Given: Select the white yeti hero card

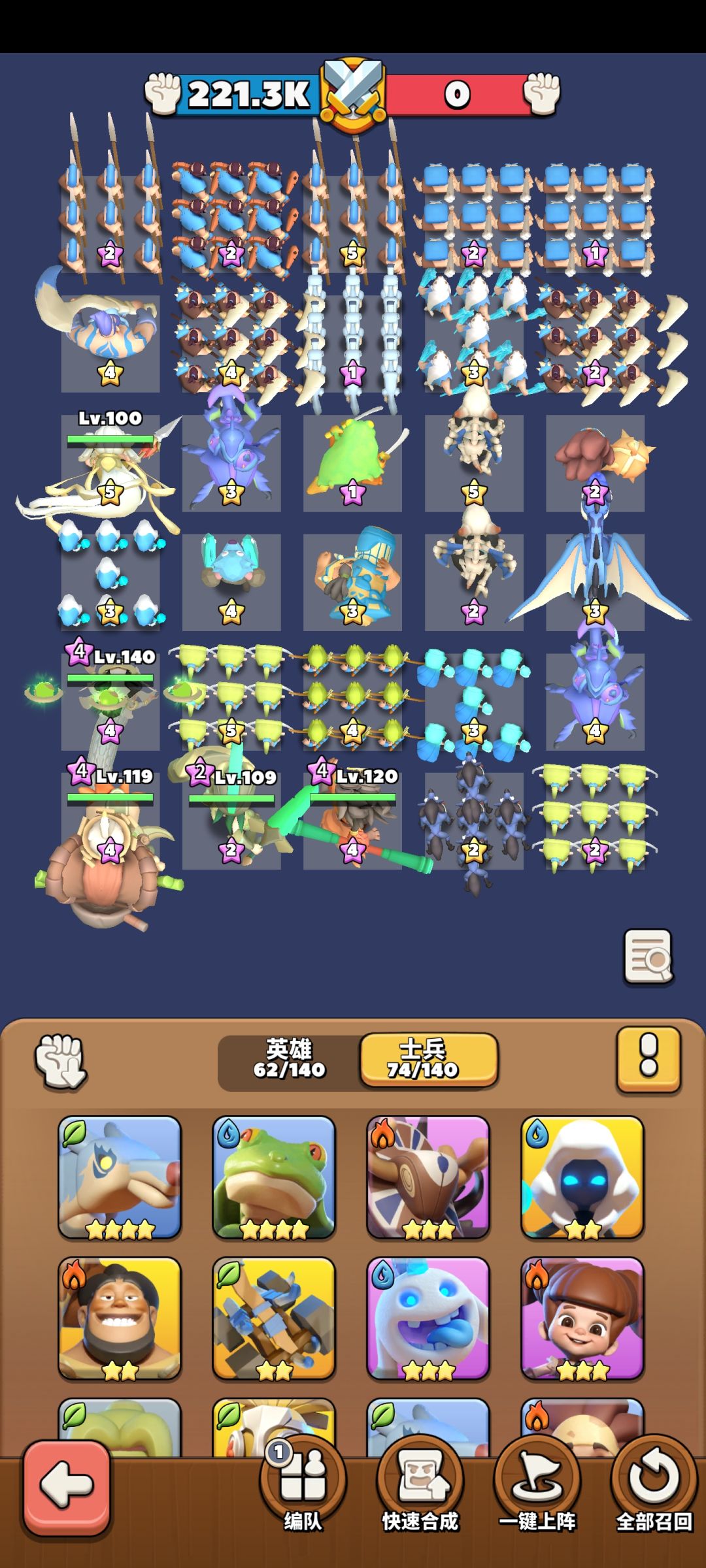Looking at the screenshot, I should click(428, 1319).
